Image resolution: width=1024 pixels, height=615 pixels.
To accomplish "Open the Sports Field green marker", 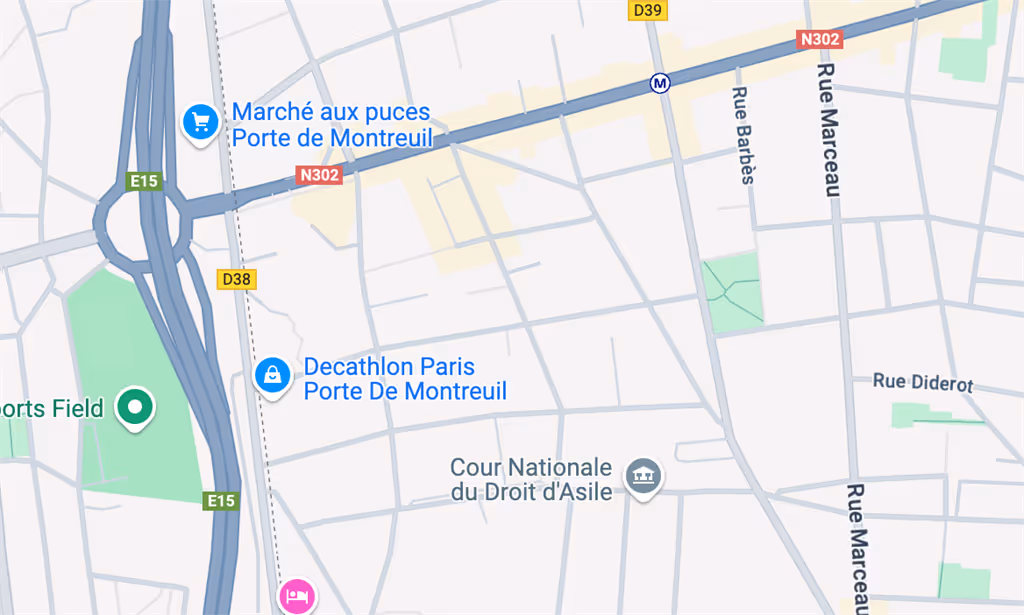I will [x=135, y=407].
